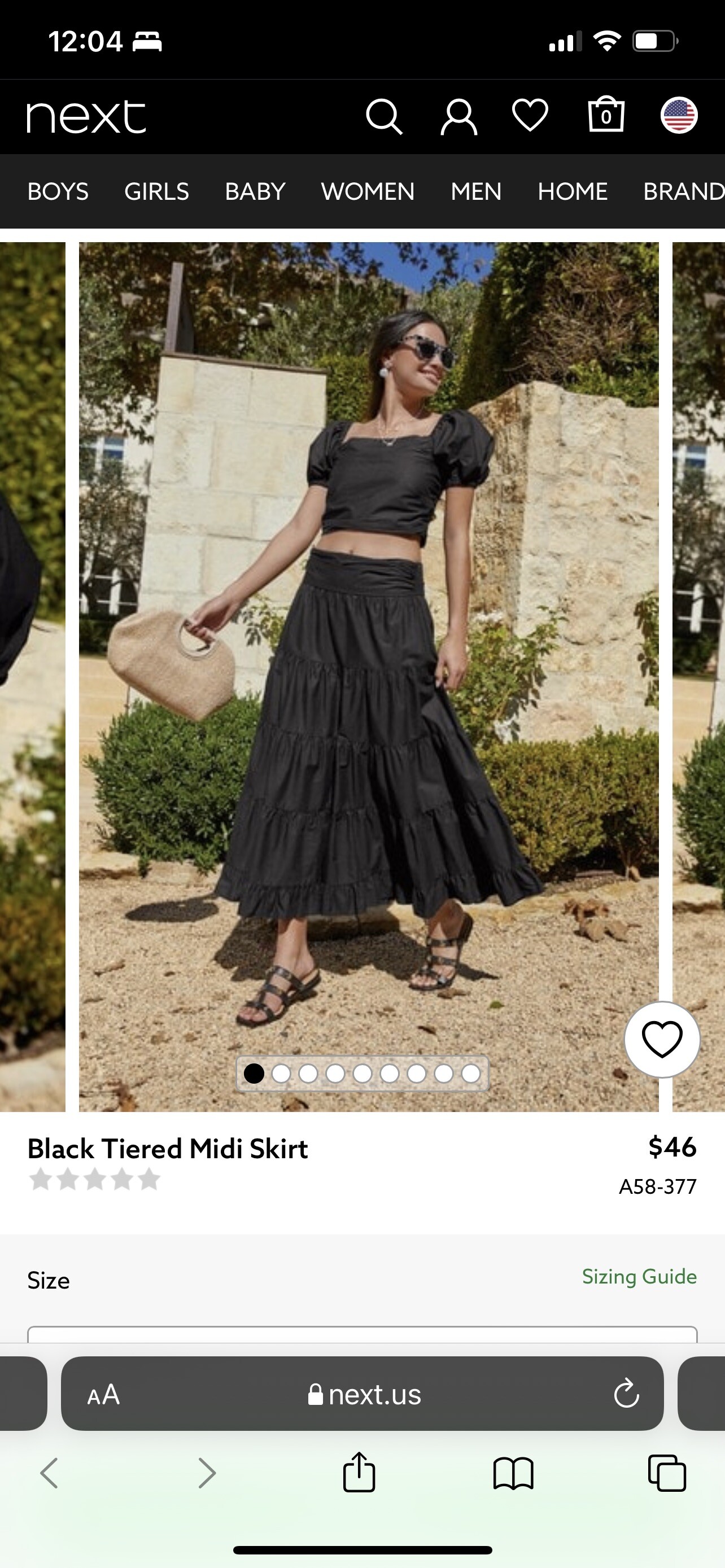Browse the MEN category
The height and width of the screenshot is (1568, 725).
[x=476, y=192]
